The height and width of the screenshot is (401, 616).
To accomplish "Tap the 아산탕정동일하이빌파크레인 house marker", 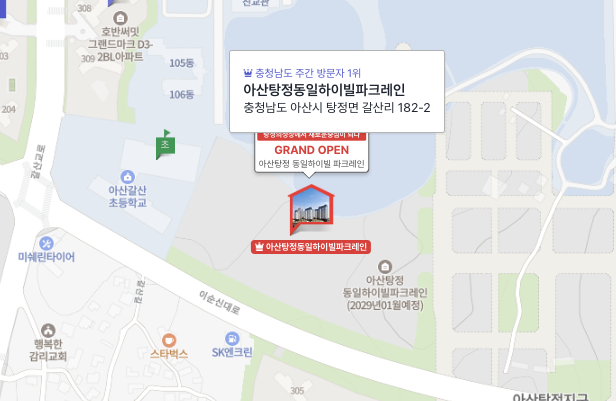I will click(x=311, y=209).
